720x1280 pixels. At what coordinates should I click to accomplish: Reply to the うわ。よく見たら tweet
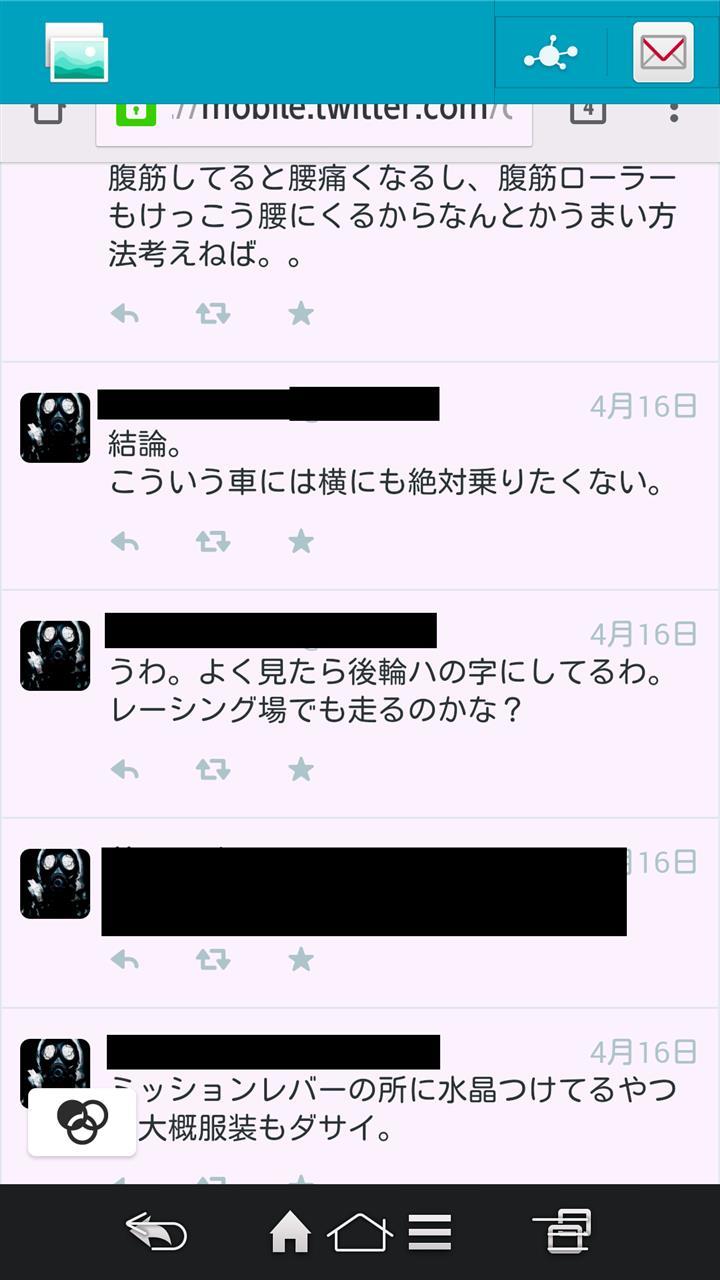[124, 769]
